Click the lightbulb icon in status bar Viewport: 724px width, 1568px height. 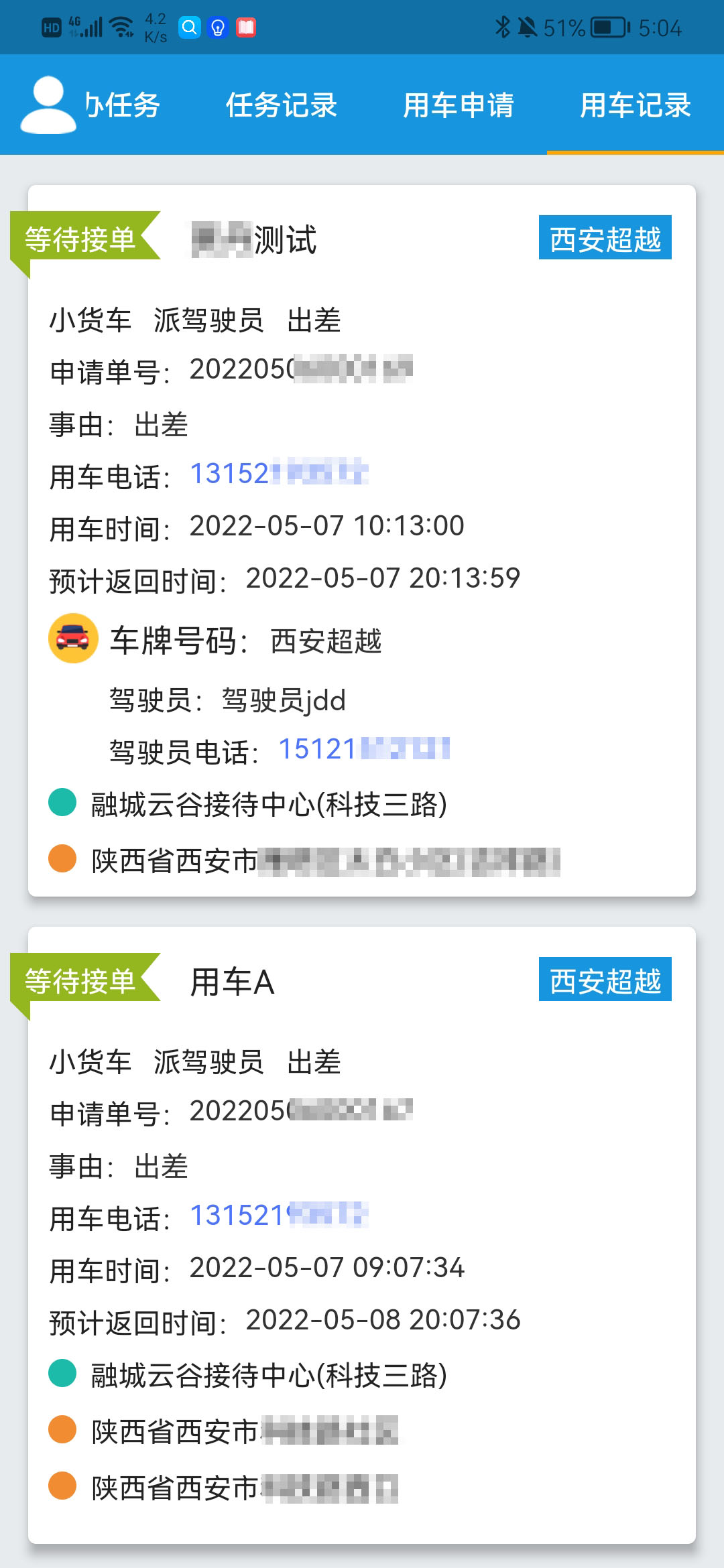[x=218, y=27]
